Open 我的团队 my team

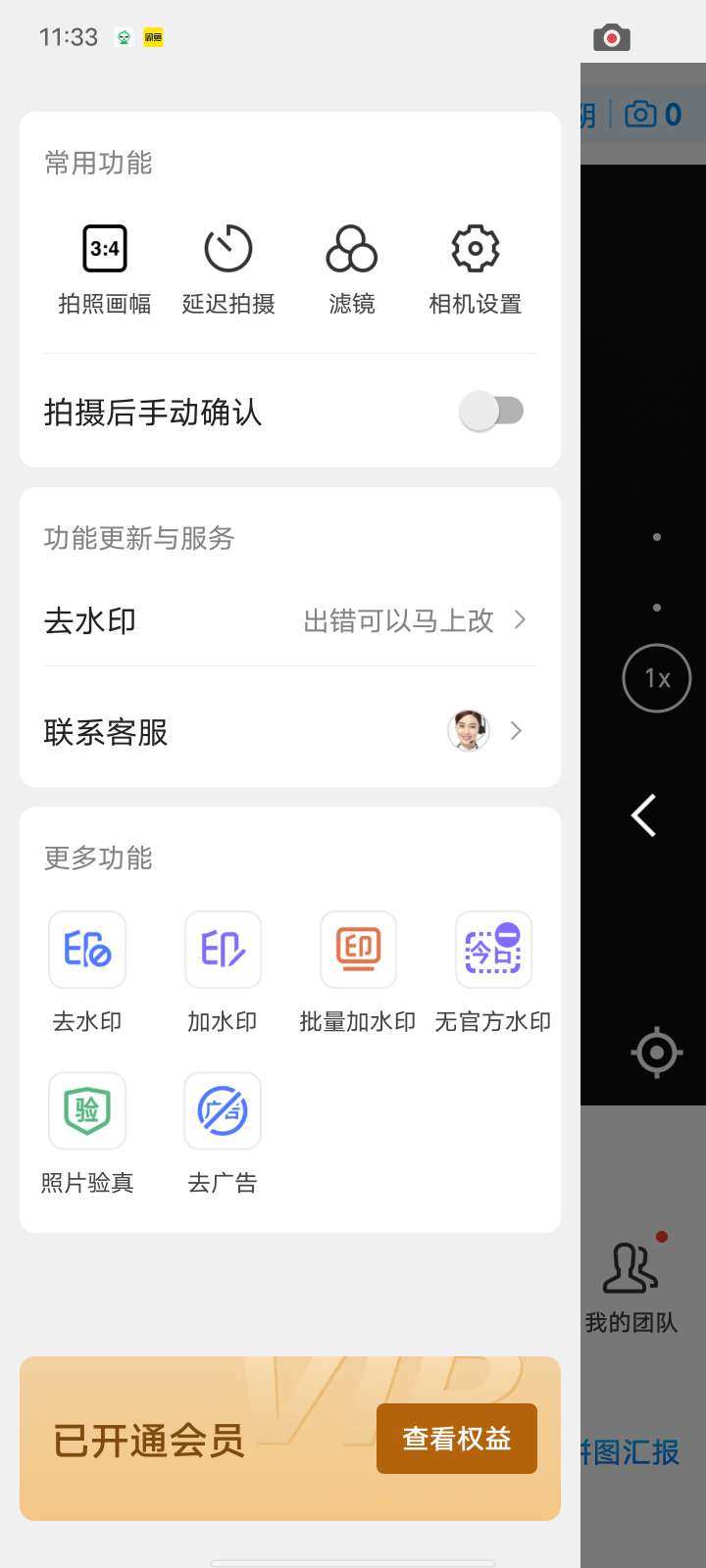click(630, 1286)
